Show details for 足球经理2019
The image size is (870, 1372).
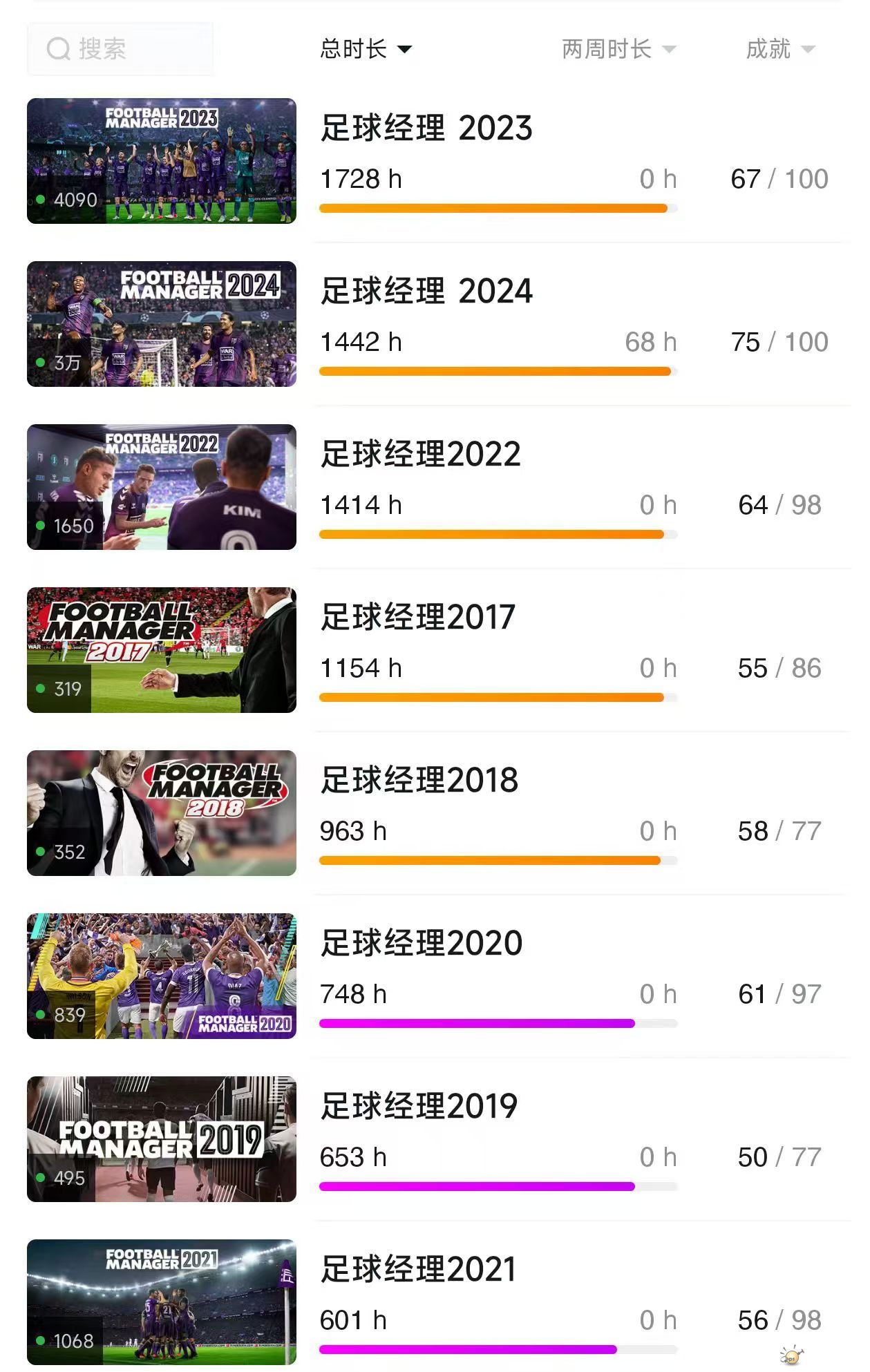pos(418,1107)
